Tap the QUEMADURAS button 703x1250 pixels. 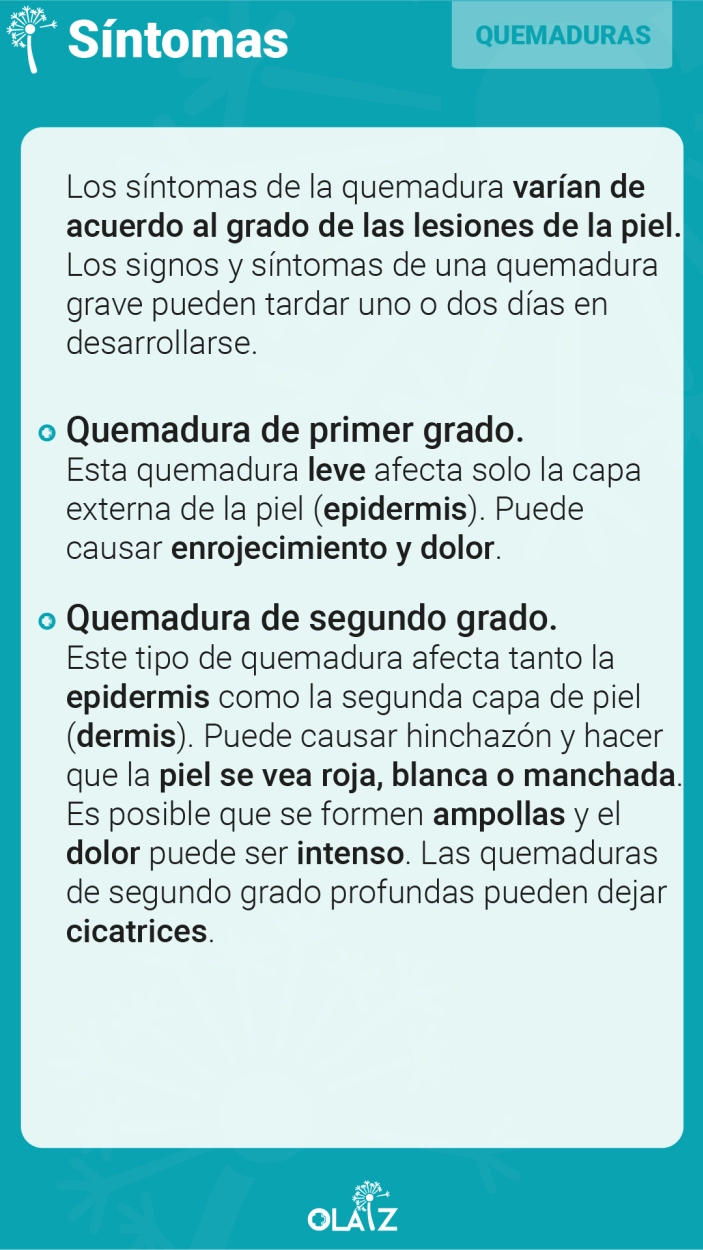562,35
